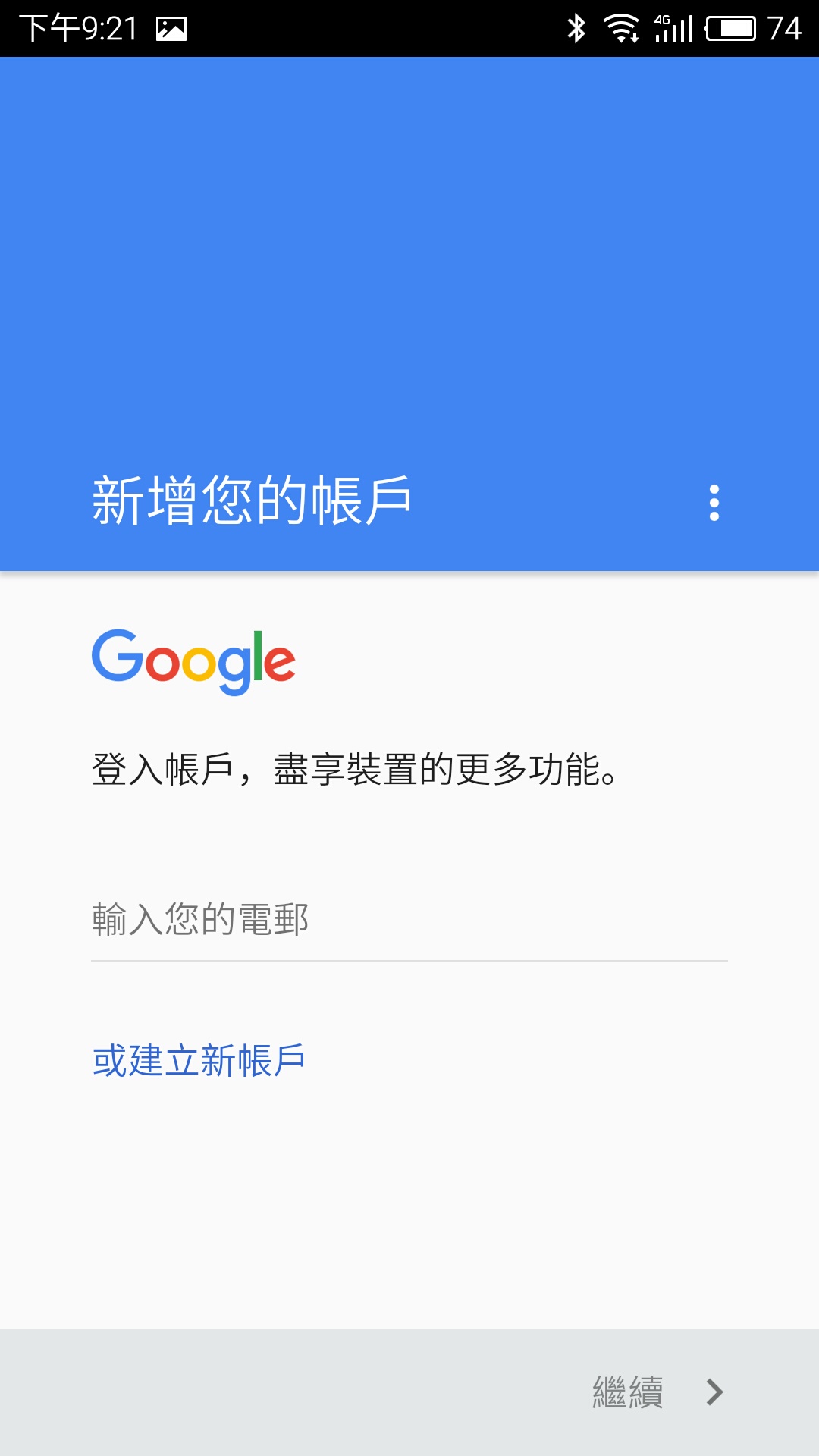Open the three-dot overflow menu
Viewport: 819px width, 1456px height.
[714, 503]
